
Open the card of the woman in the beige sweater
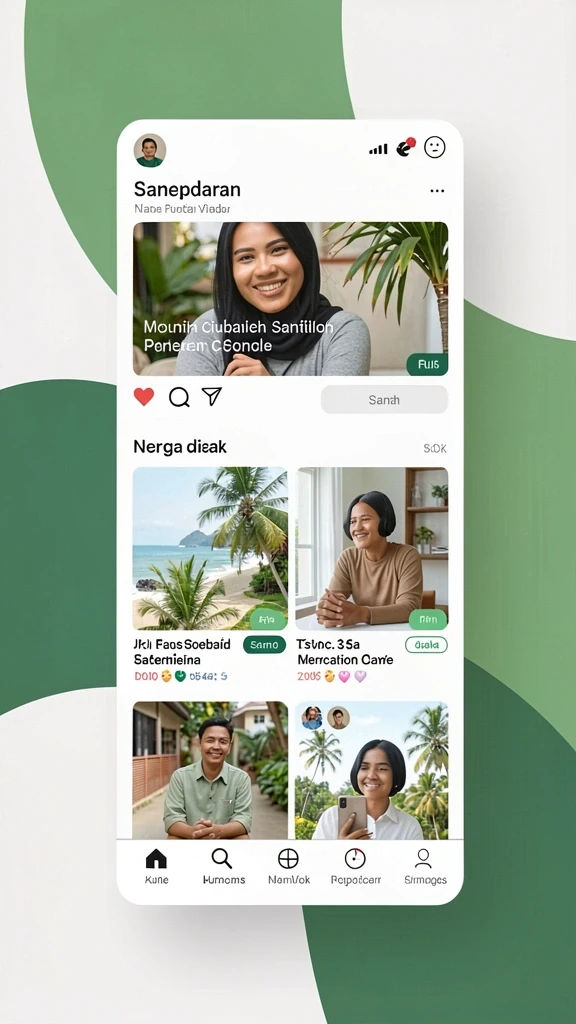tap(372, 548)
